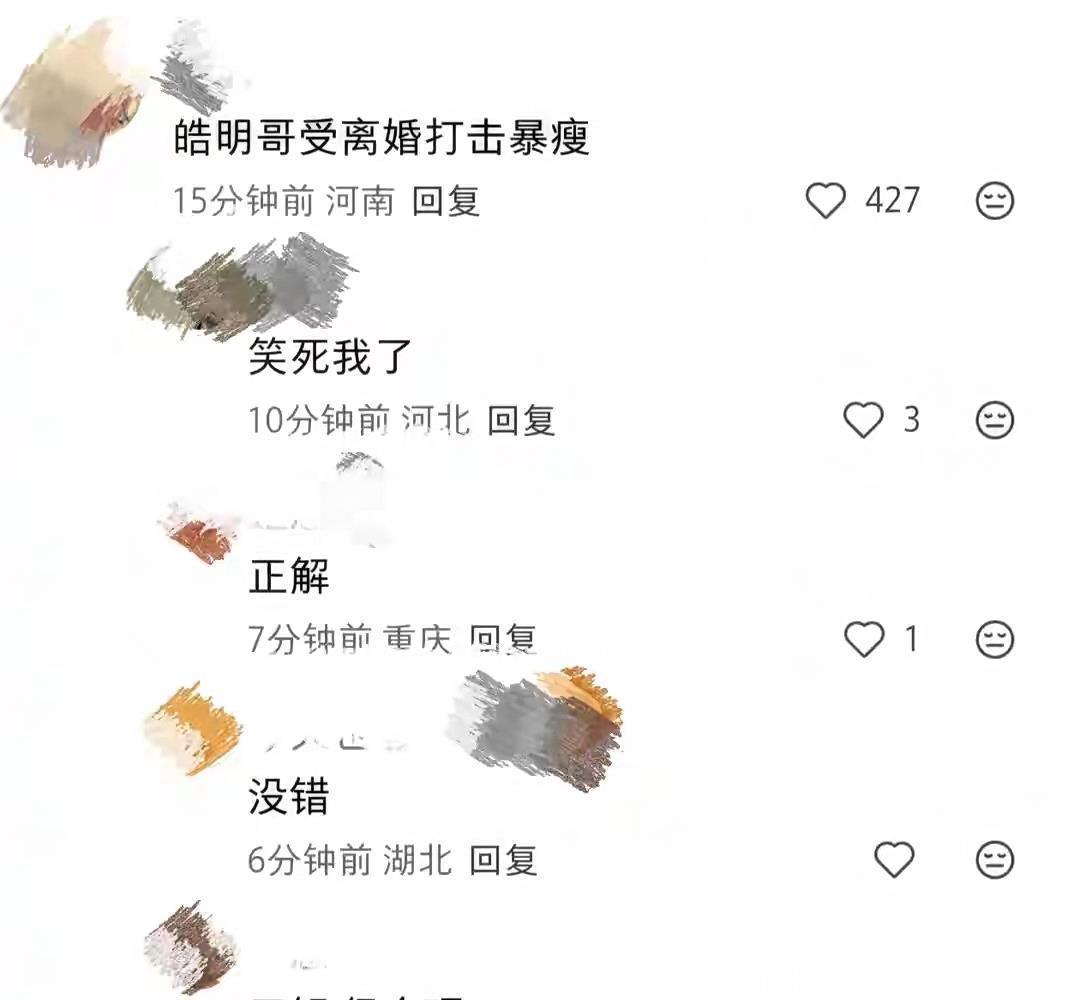Like the 笑死我了 comment
Screen dimensions: 1080x1000
click(x=863, y=420)
